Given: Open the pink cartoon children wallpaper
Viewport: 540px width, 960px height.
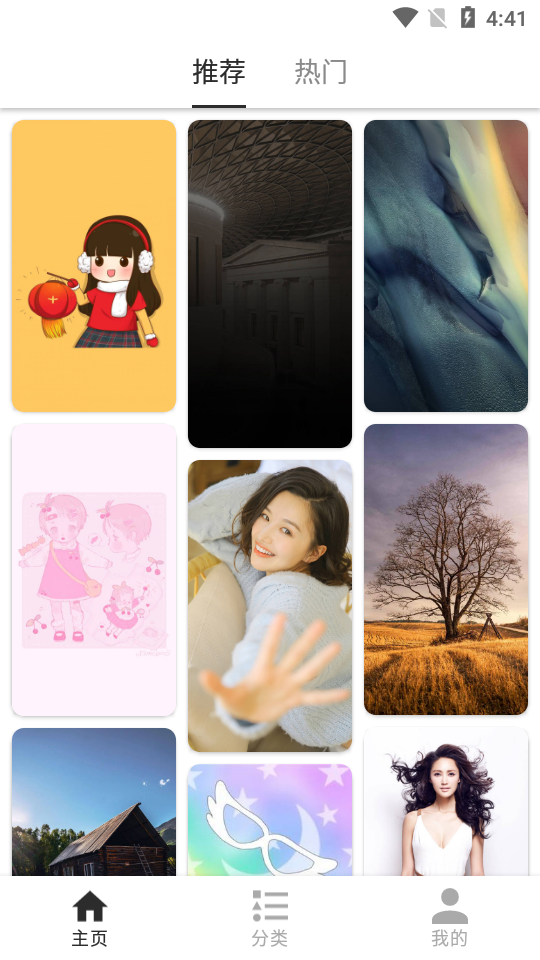Looking at the screenshot, I should [x=94, y=569].
